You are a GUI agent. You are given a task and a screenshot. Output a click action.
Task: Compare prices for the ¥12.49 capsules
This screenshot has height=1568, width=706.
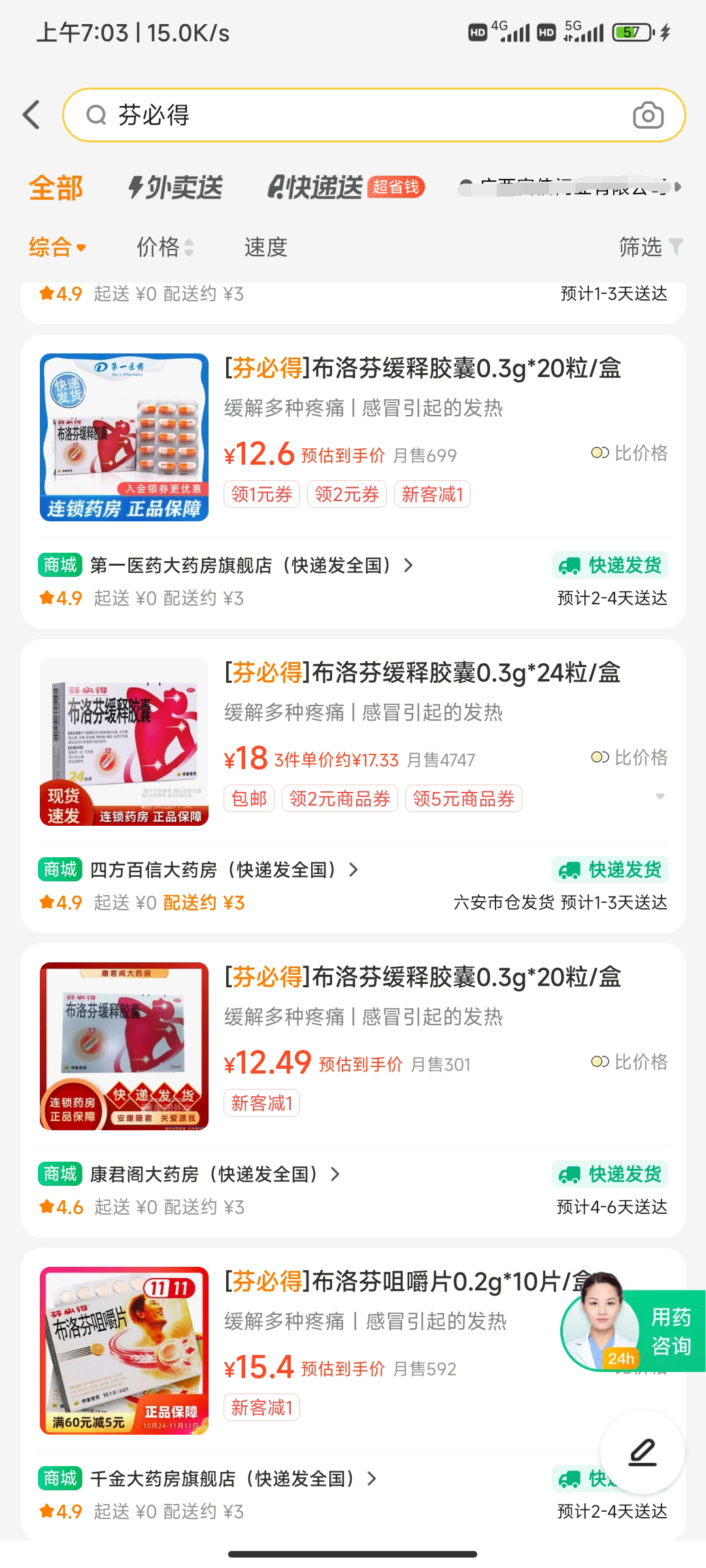tap(629, 1062)
